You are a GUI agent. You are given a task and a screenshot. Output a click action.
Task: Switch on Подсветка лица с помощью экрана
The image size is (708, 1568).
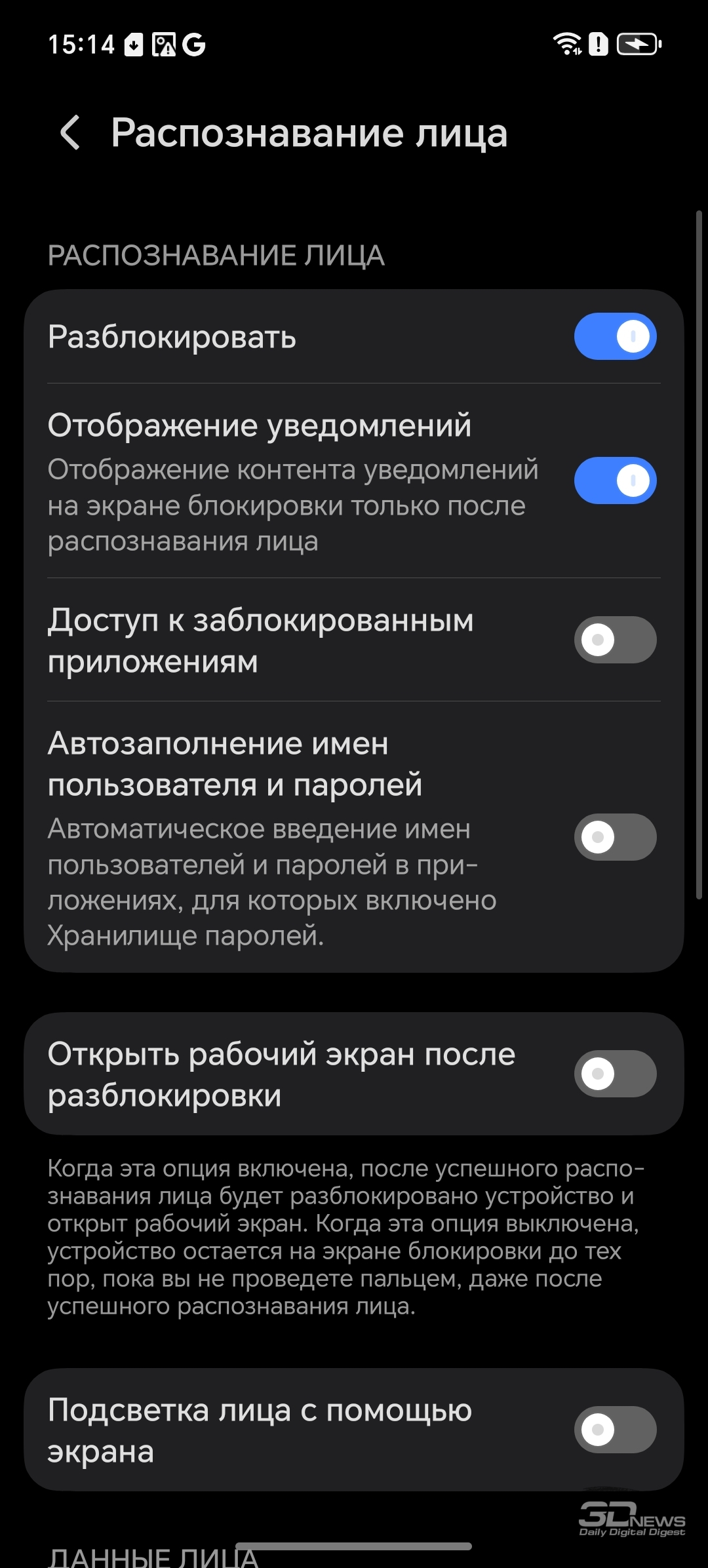[615, 1430]
